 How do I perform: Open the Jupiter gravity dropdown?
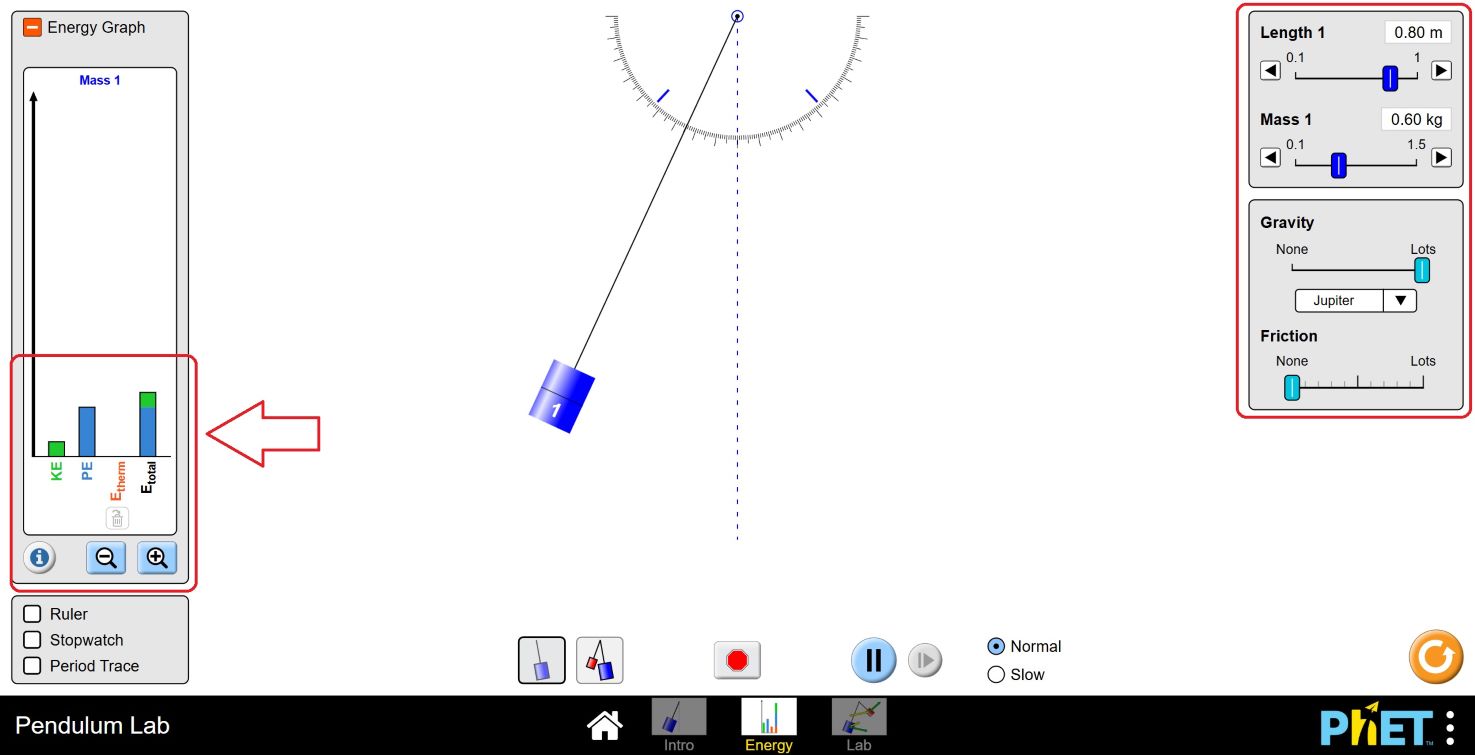pos(1355,300)
